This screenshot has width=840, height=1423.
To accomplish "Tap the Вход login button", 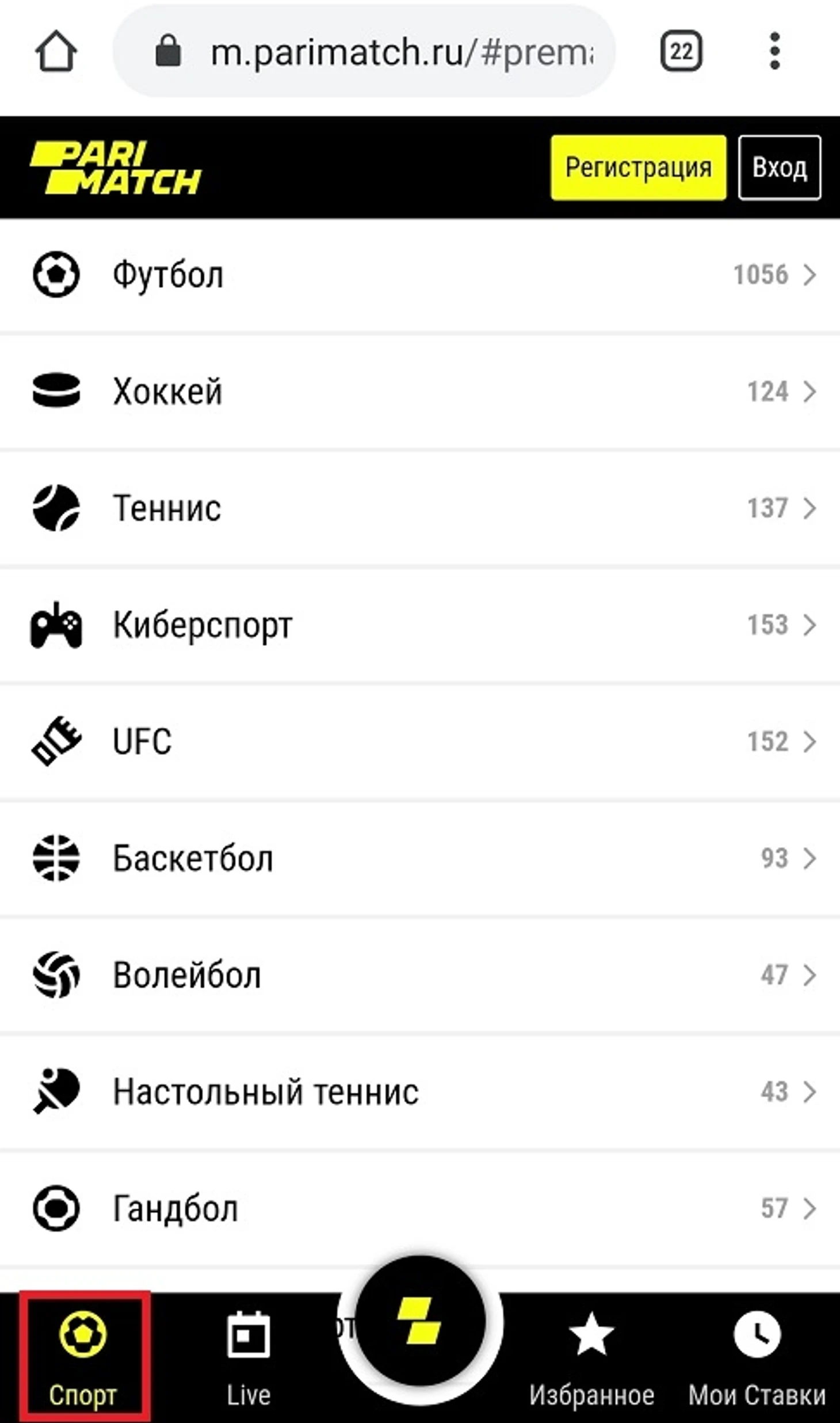I will coord(780,168).
